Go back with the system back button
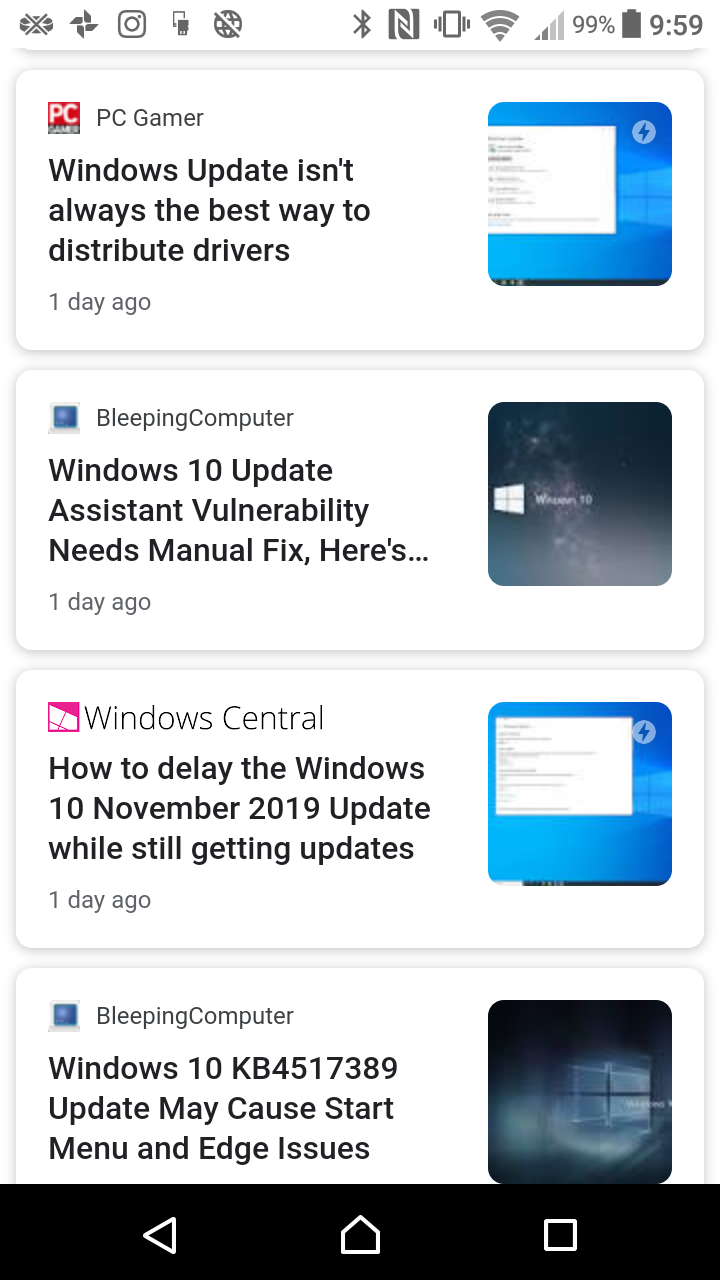Screen dimensions: 720x1280 [x=160, y=1235]
